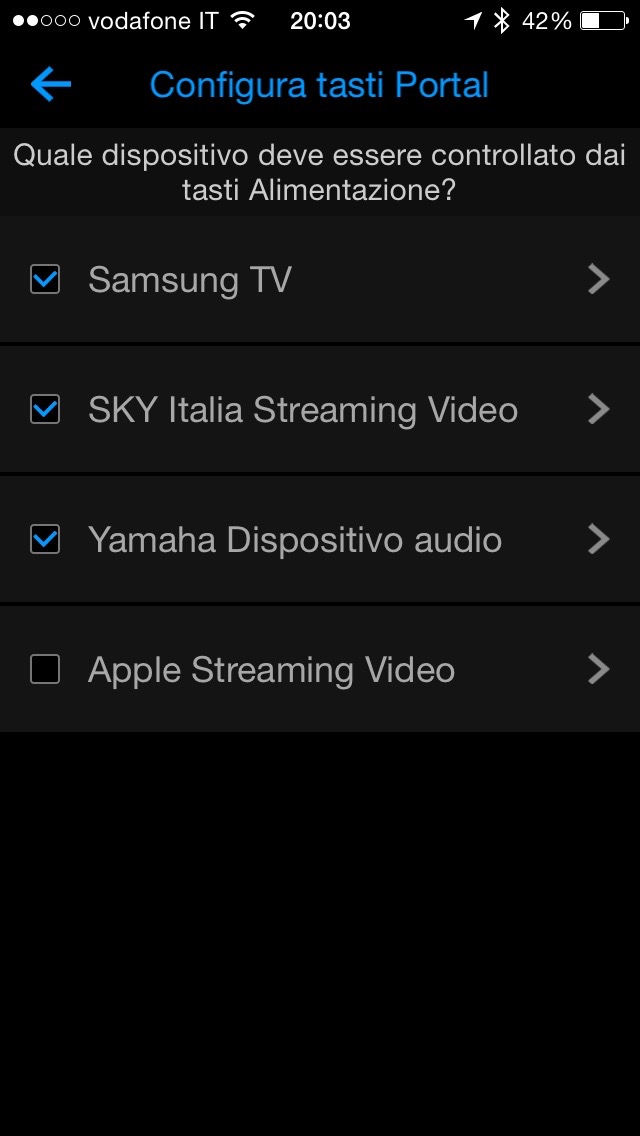The image size is (640, 1136).
Task: Open Yamaha Dispositivo audio chevron
Action: pyautogui.click(x=598, y=539)
